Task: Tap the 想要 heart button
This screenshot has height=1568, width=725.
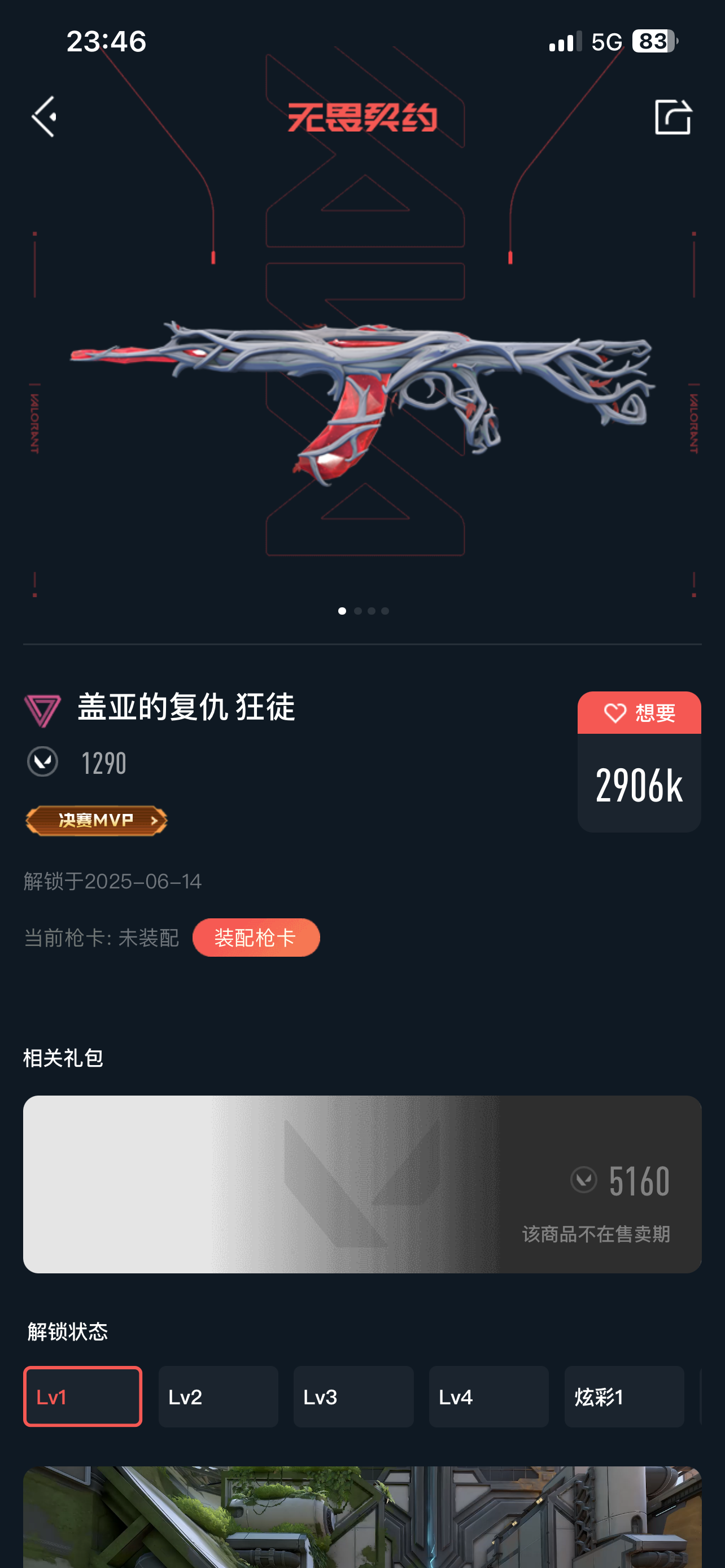Action: (639, 713)
